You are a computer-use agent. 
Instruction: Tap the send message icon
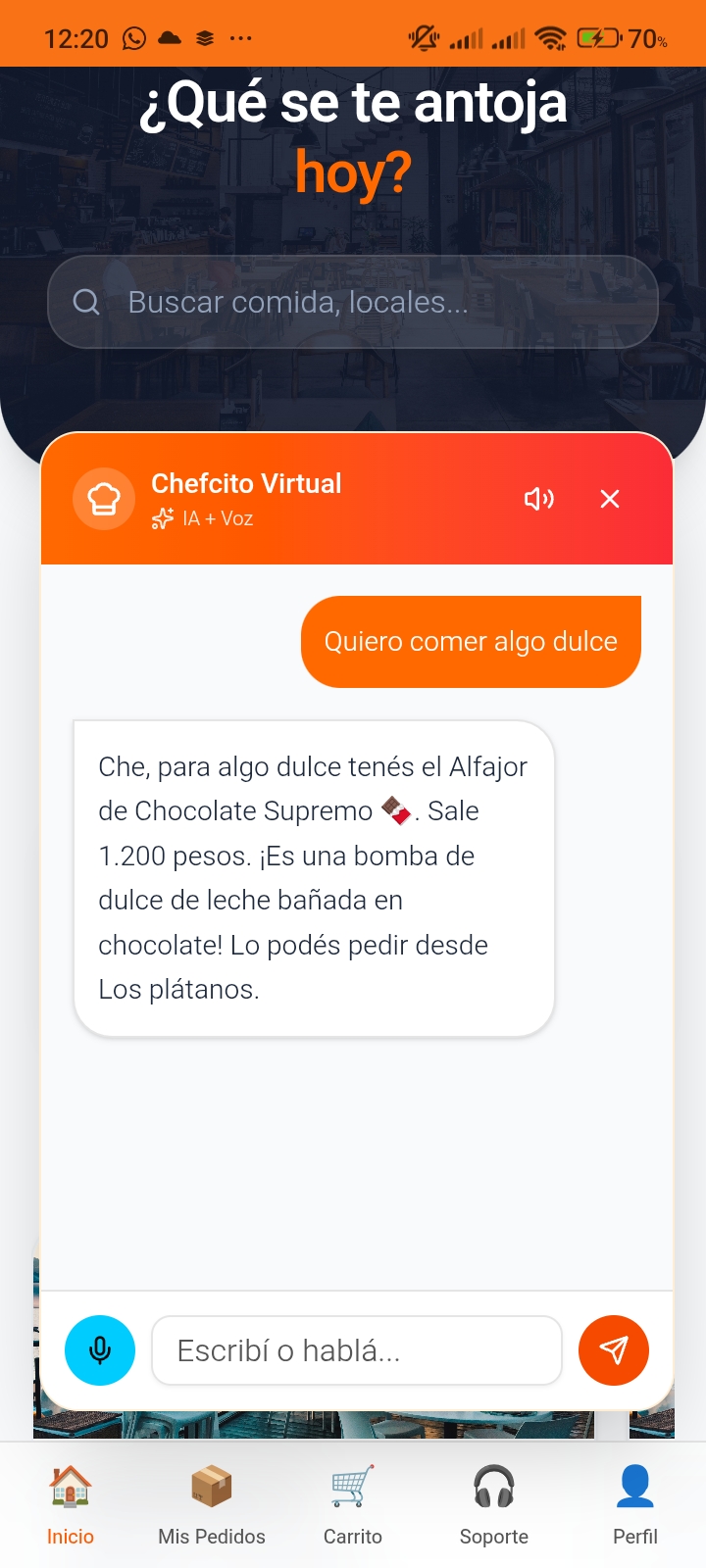click(x=613, y=1349)
